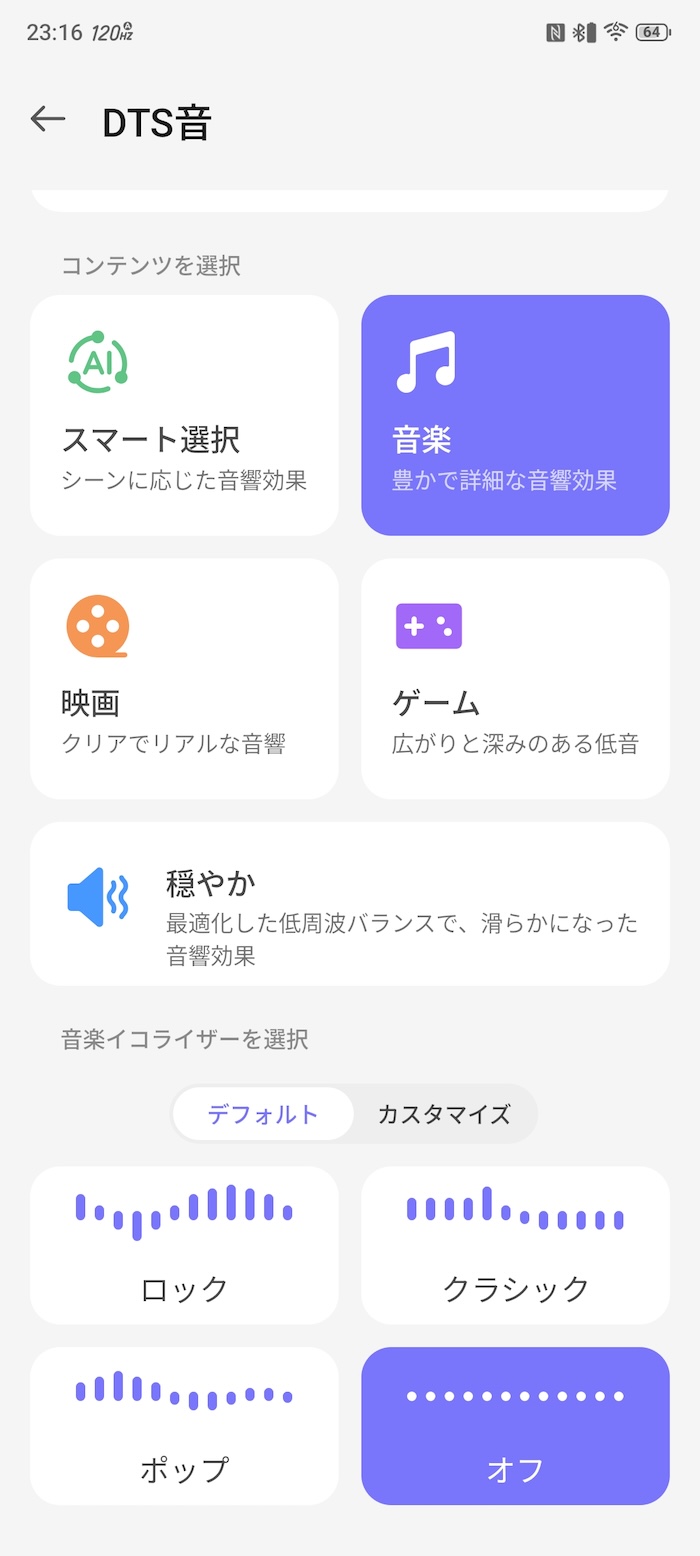Apply the クラシック equalizer preset
The height and width of the screenshot is (1556, 700).
515,1245
